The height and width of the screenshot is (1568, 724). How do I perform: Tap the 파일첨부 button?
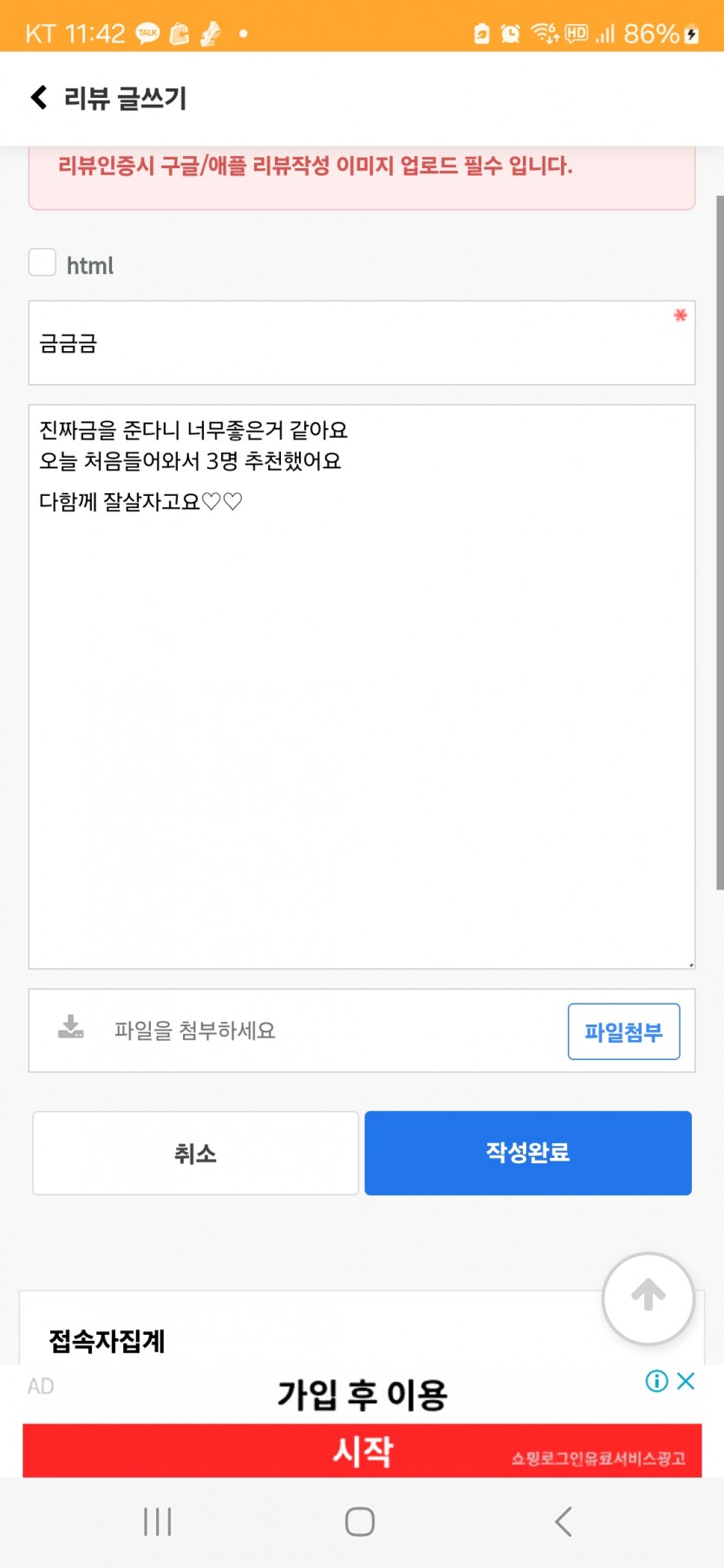pyautogui.click(x=623, y=1031)
